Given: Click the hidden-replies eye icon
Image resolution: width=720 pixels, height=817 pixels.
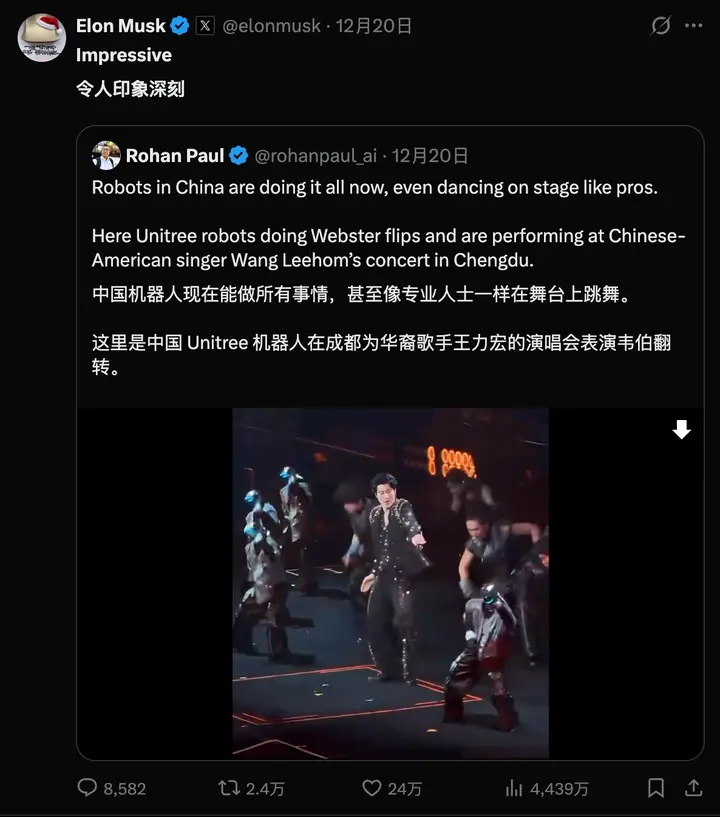Looking at the screenshot, I should [x=661, y=26].
